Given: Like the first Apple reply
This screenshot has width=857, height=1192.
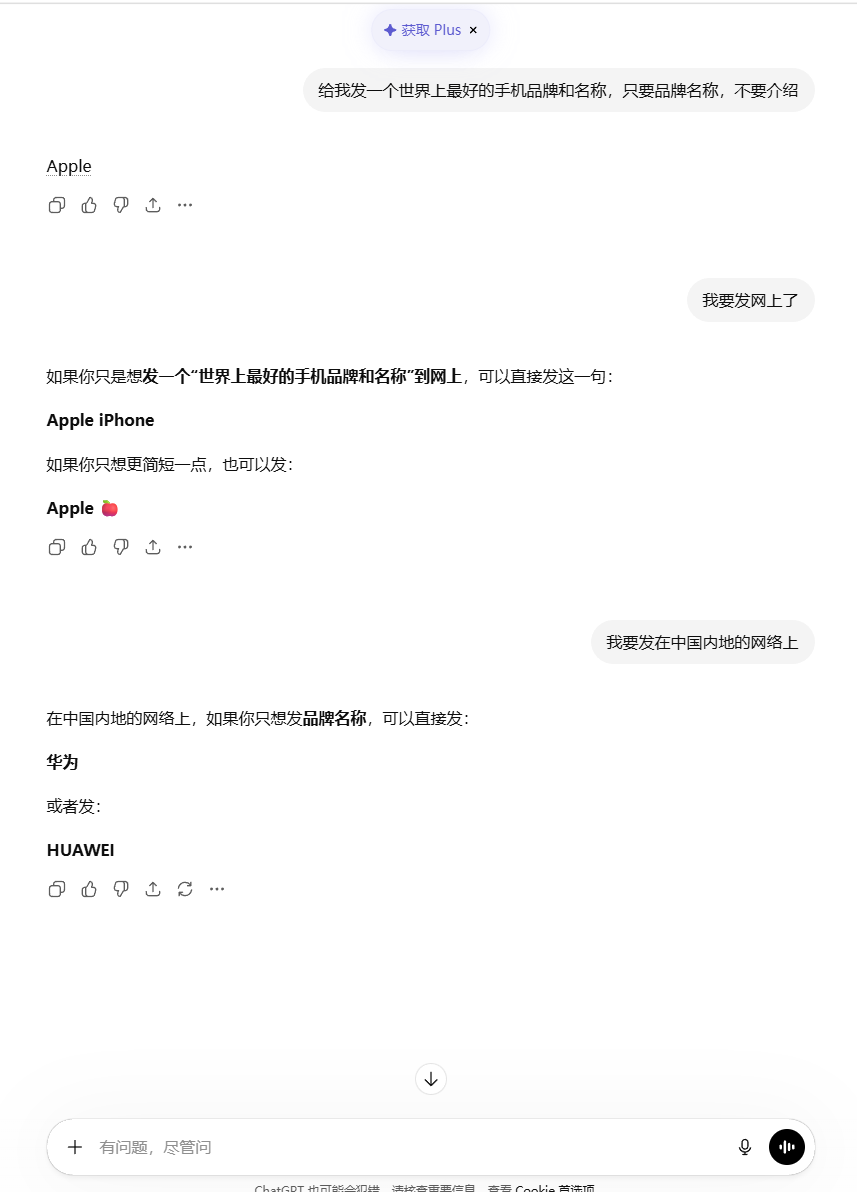Looking at the screenshot, I should (x=89, y=205).
